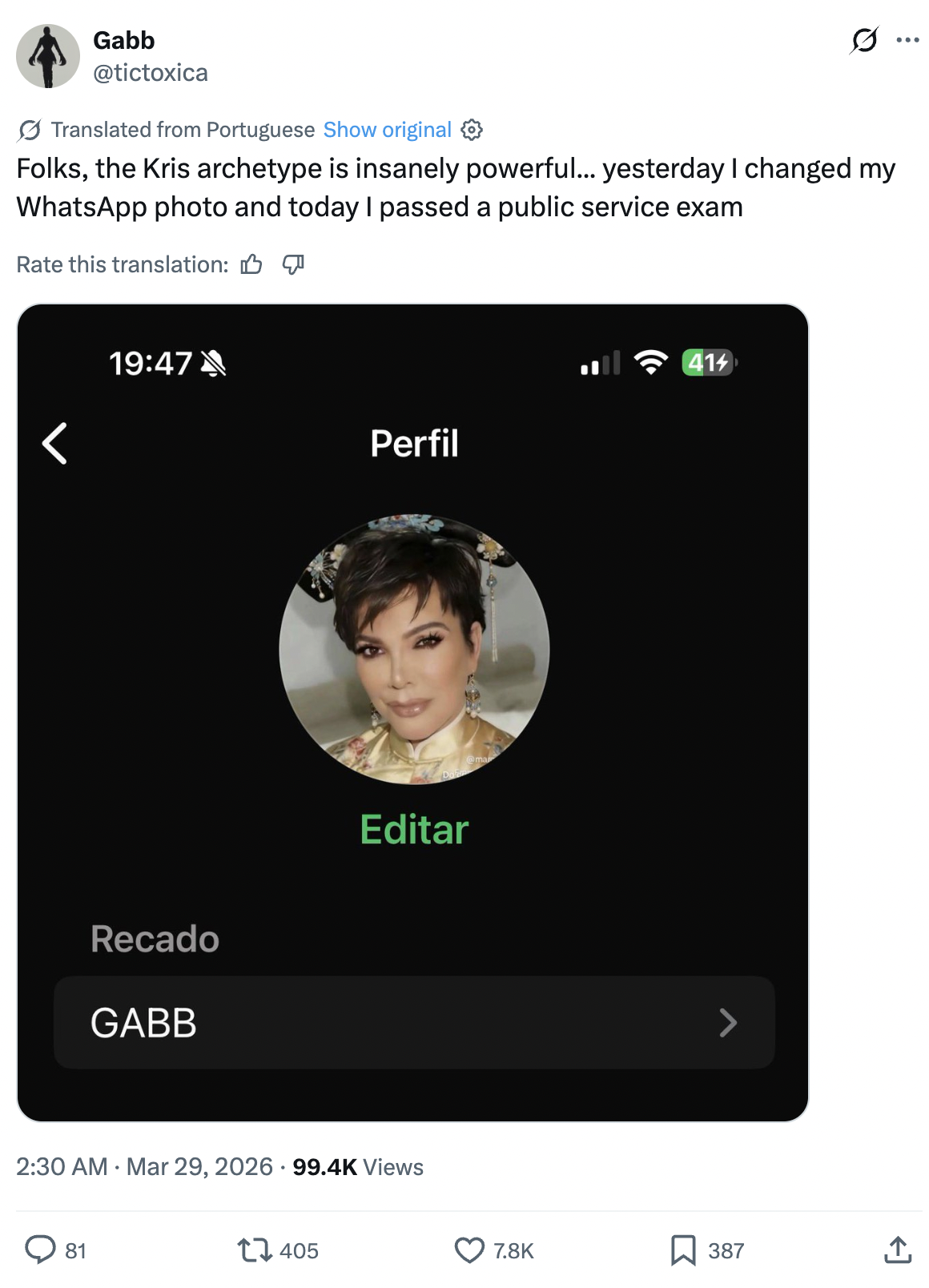
Task: Open Gabb's profile avatar
Action: point(48,56)
